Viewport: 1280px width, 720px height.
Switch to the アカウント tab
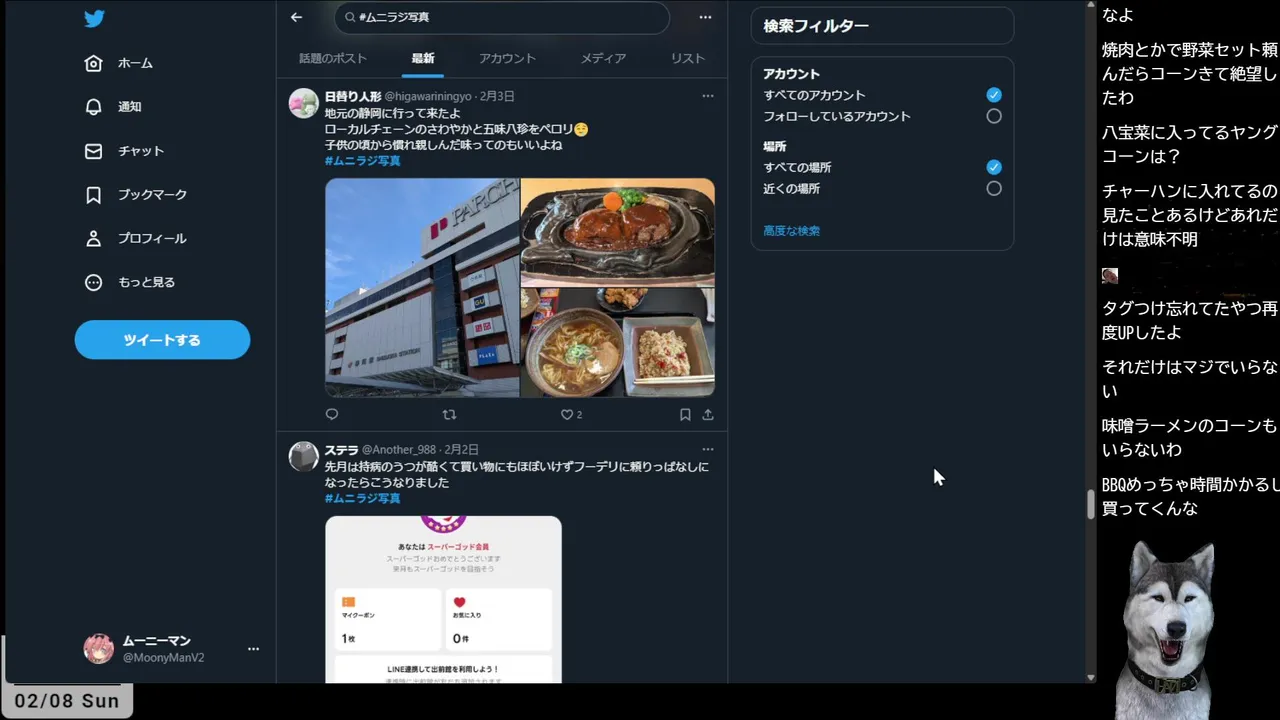pos(507,58)
